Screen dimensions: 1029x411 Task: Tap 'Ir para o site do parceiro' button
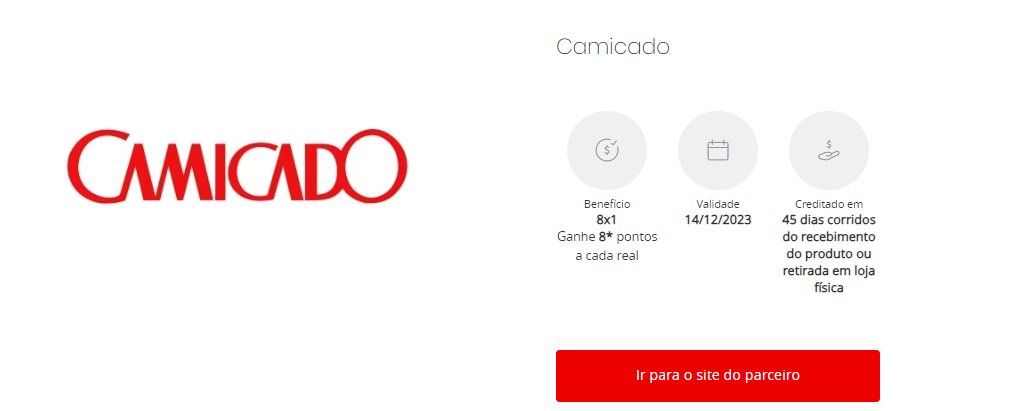(717, 376)
